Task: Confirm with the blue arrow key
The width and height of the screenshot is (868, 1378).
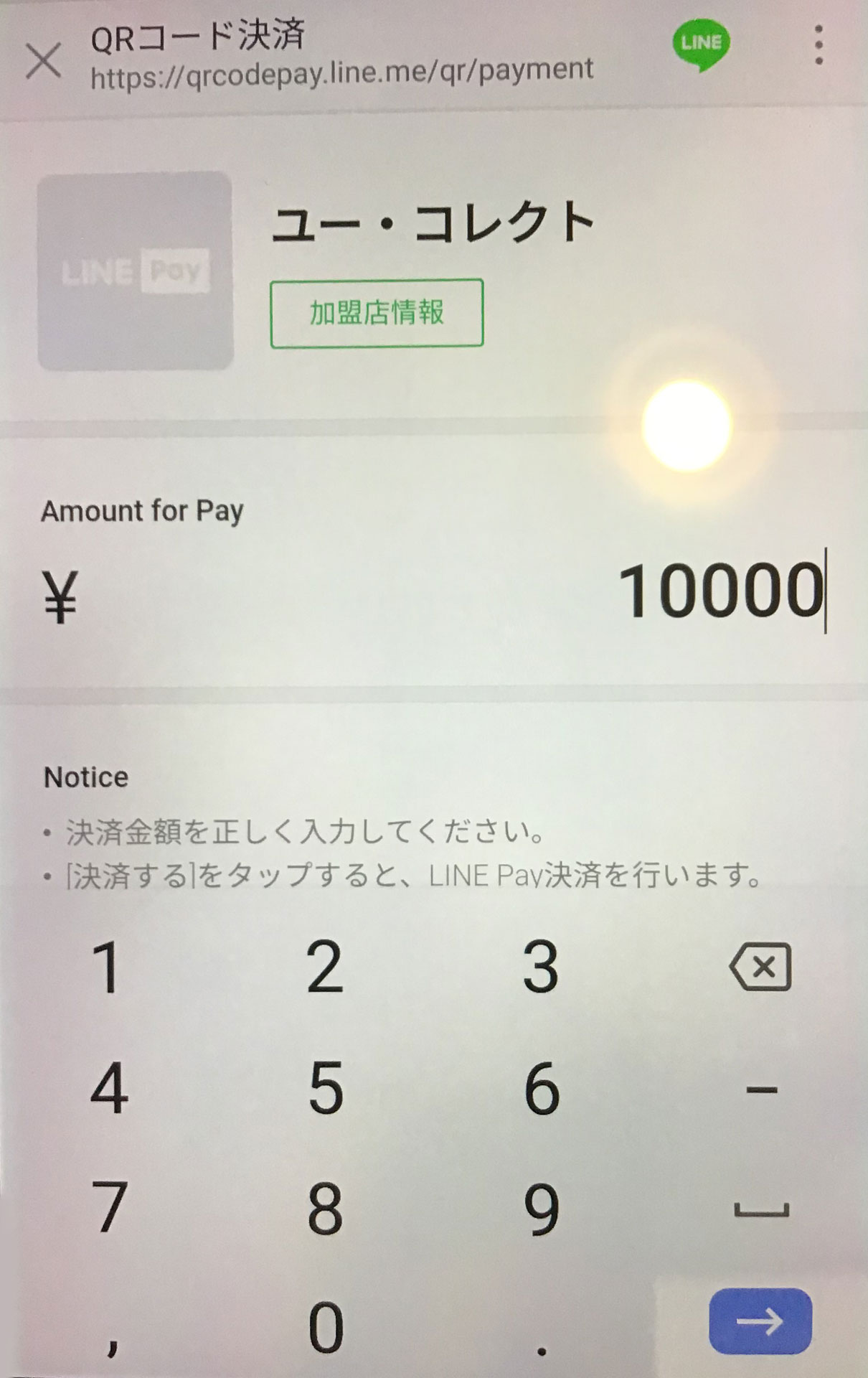Action: pos(760,1321)
